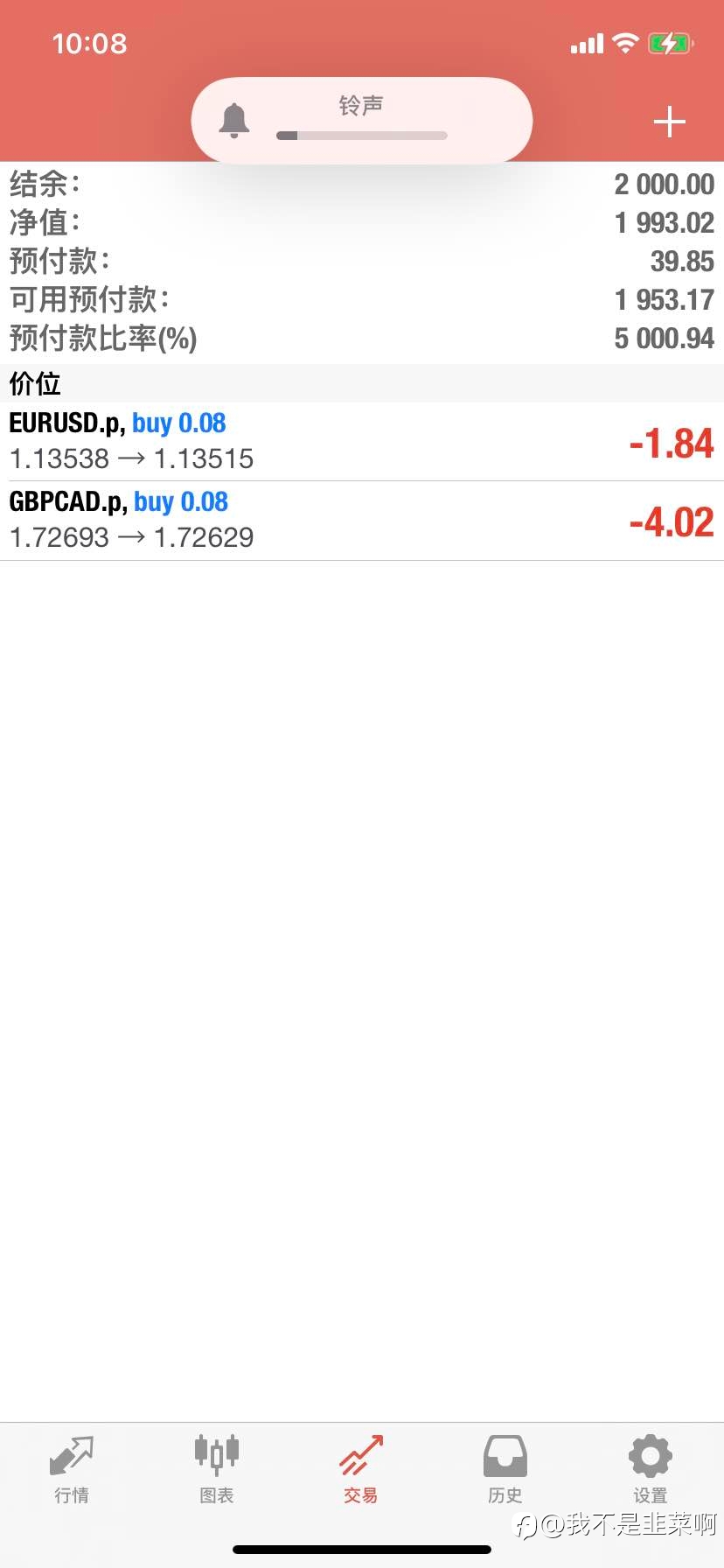
Task: Add a new order with the plus icon
Action: click(669, 122)
